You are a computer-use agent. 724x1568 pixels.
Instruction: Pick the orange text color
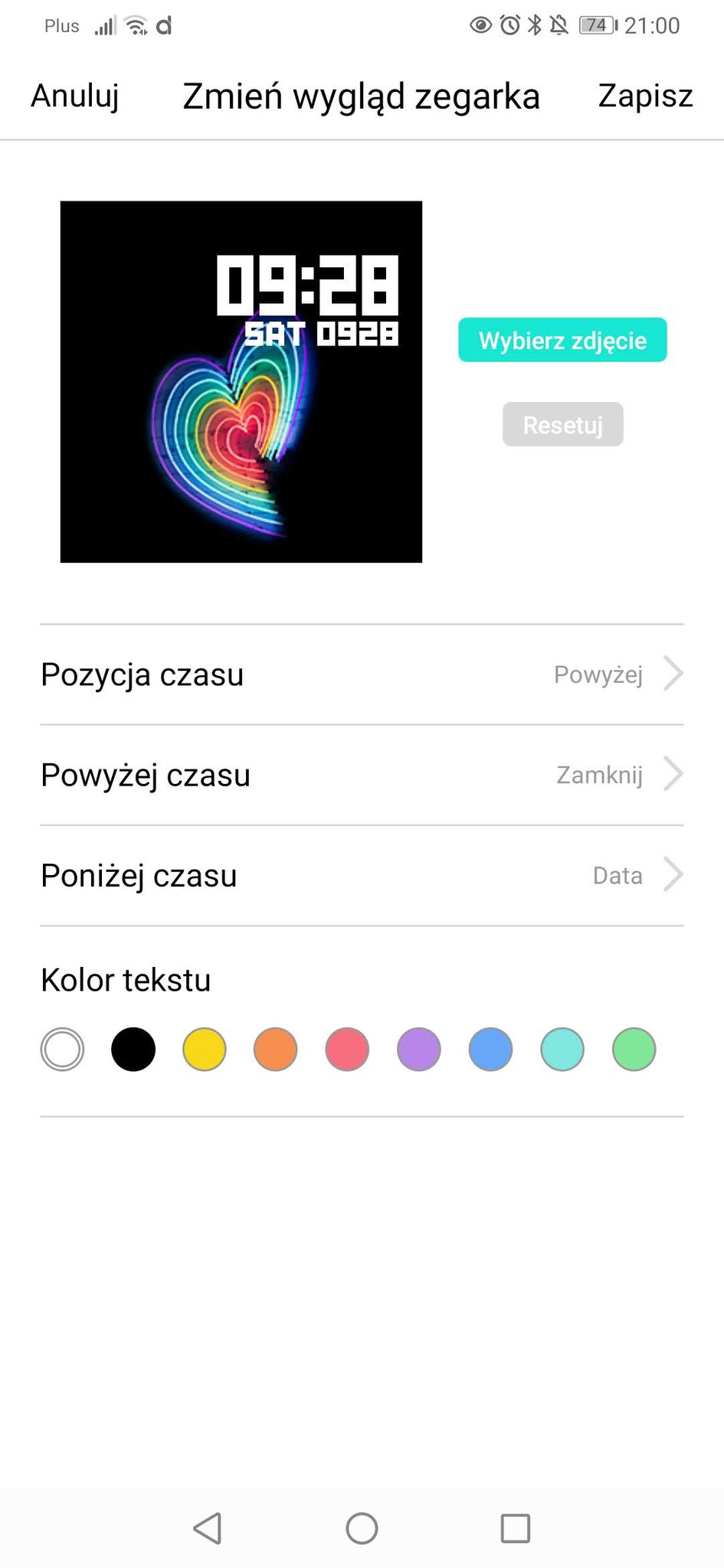[276, 1049]
